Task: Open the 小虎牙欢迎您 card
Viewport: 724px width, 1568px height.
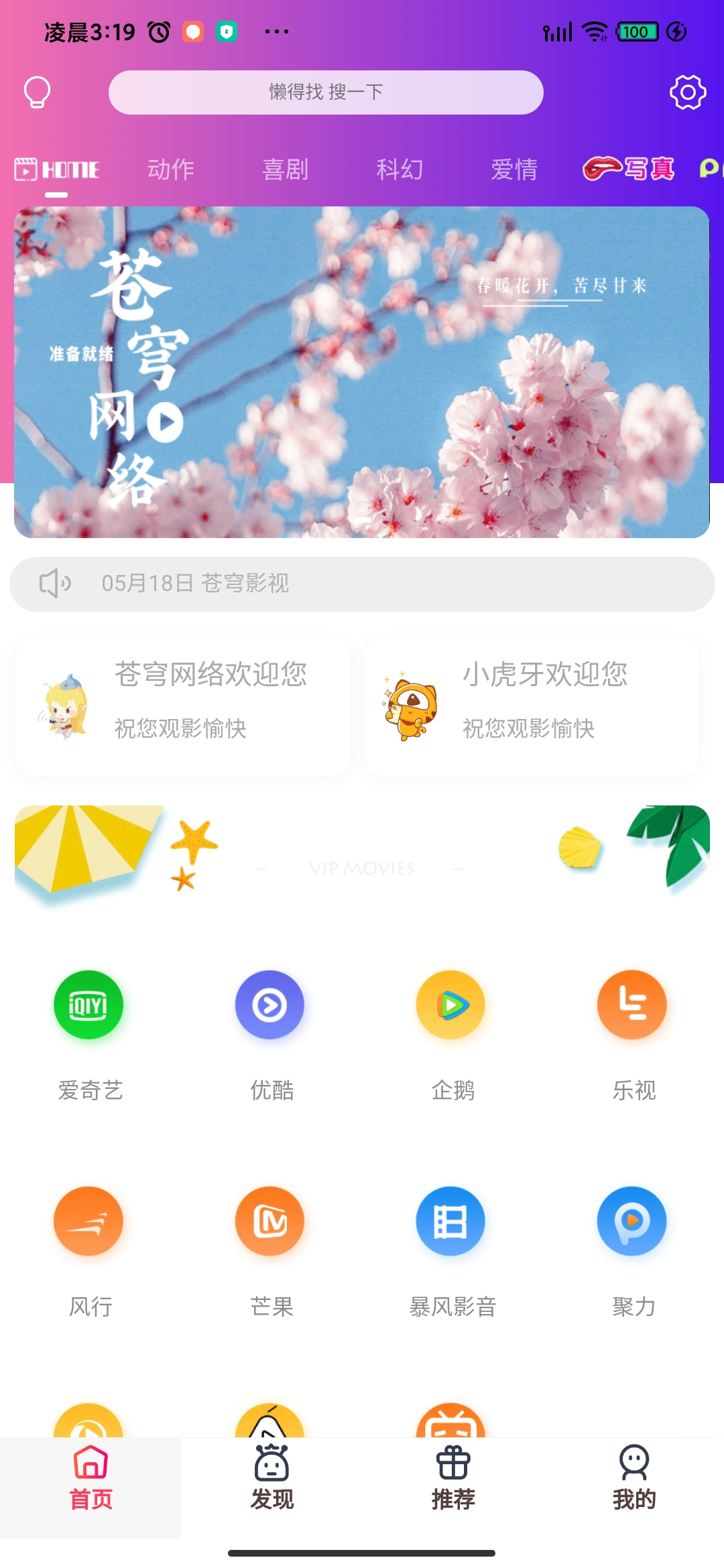Action: 531,706
